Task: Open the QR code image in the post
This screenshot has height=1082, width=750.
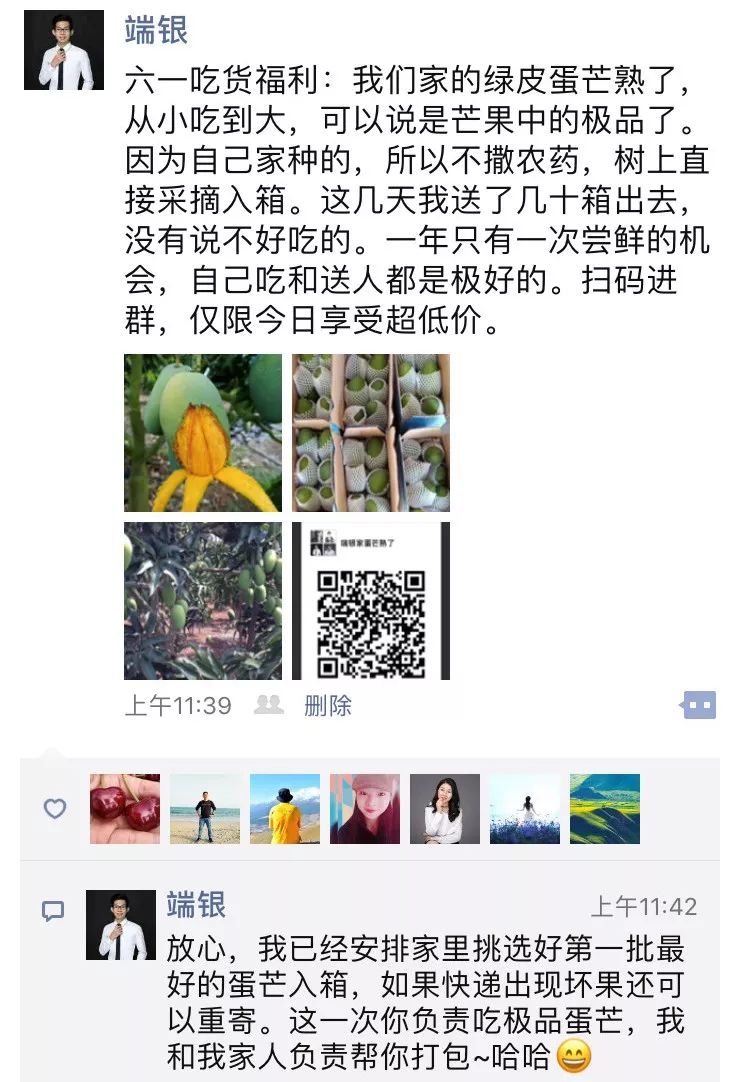Action: (371, 601)
